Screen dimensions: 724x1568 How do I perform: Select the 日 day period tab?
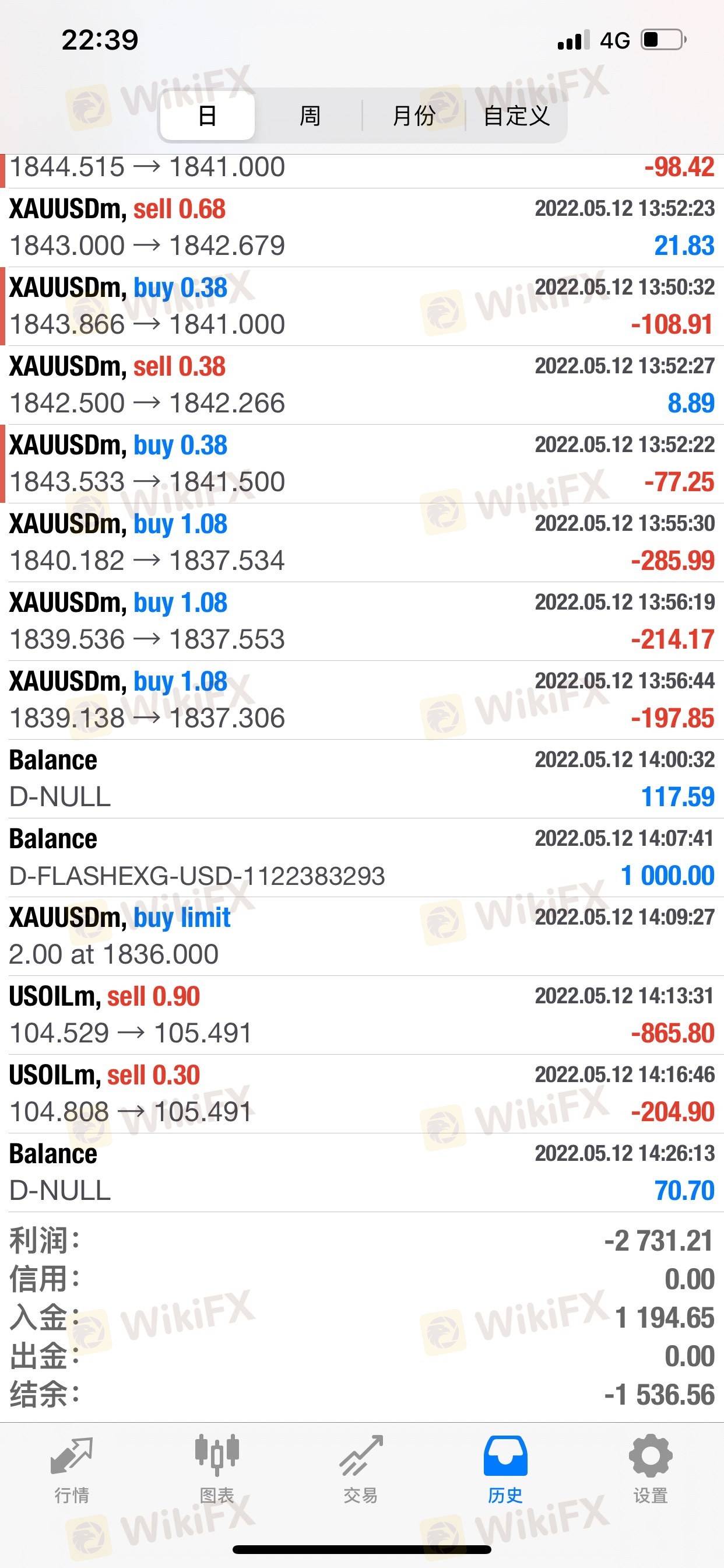(x=208, y=116)
